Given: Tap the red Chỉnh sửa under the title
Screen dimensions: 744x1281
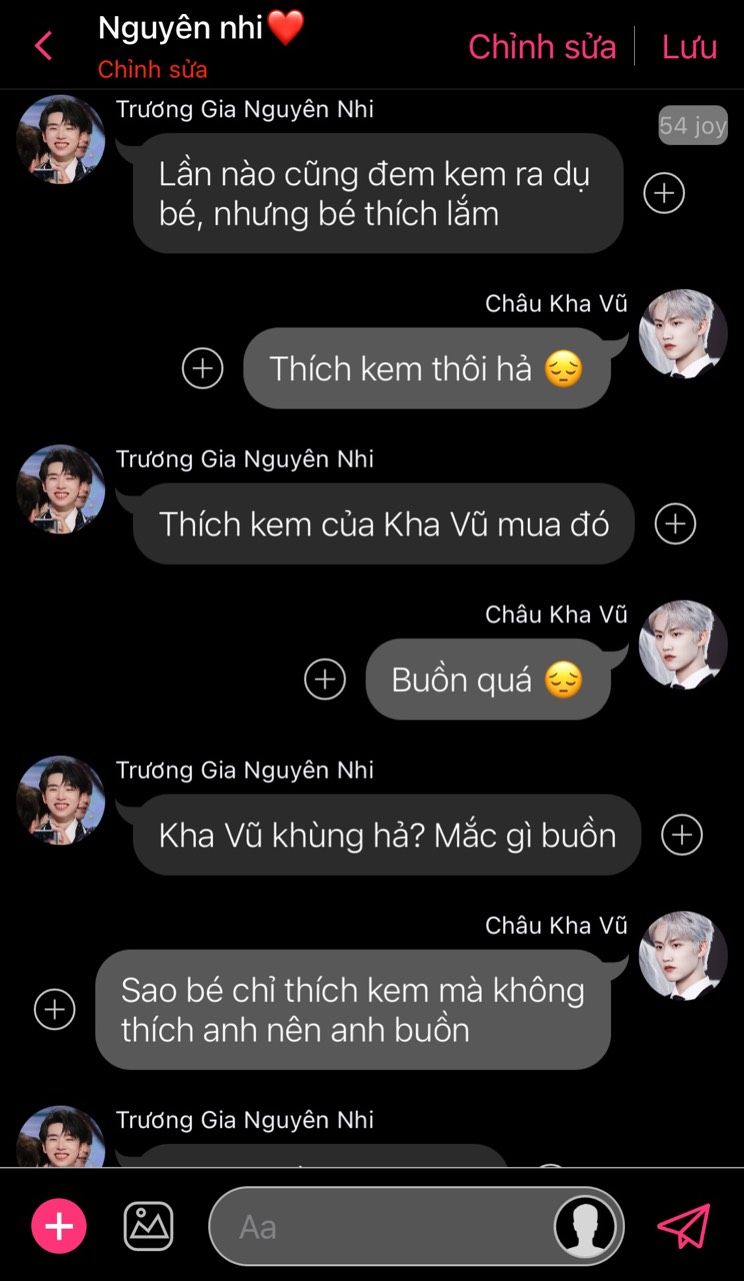Looking at the screenshot, I should point(152,70).
